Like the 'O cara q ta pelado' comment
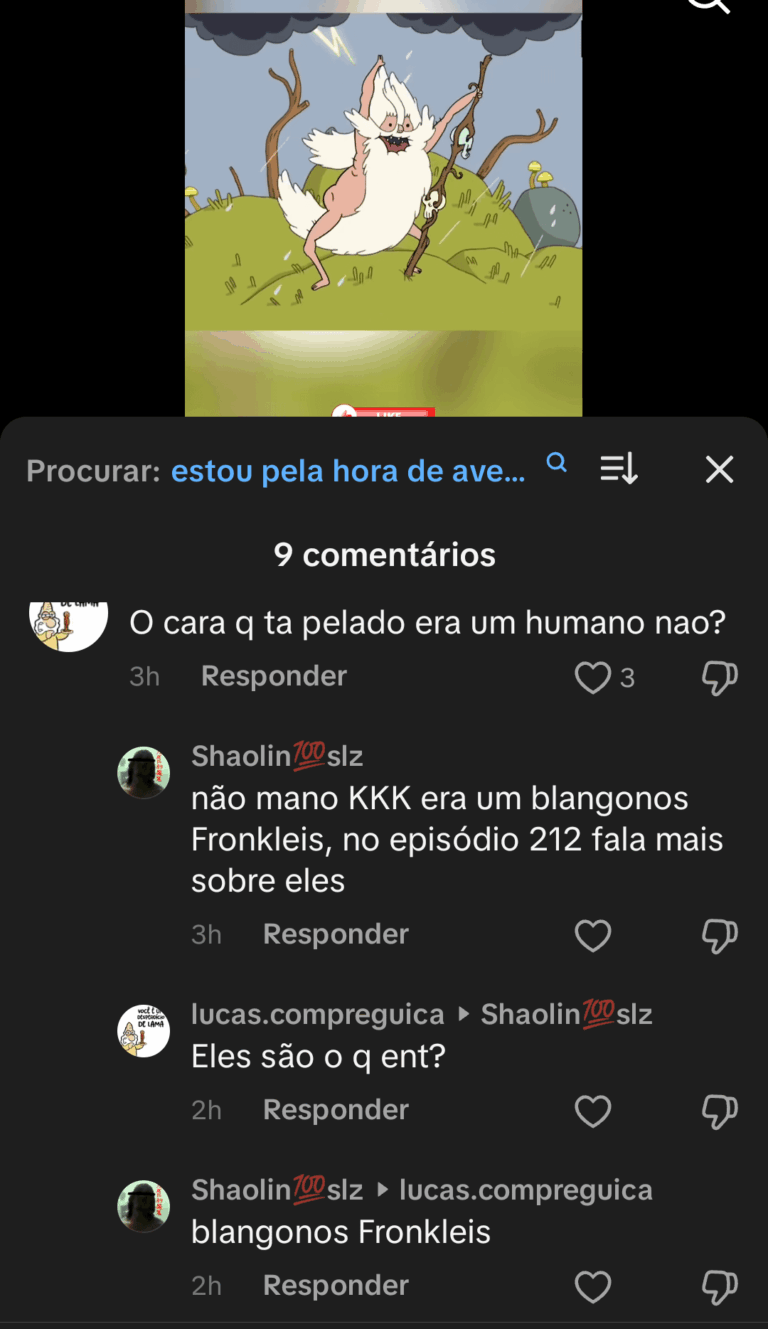The height and width of the screenshot is (1329, 768). [x=593, y=677]
